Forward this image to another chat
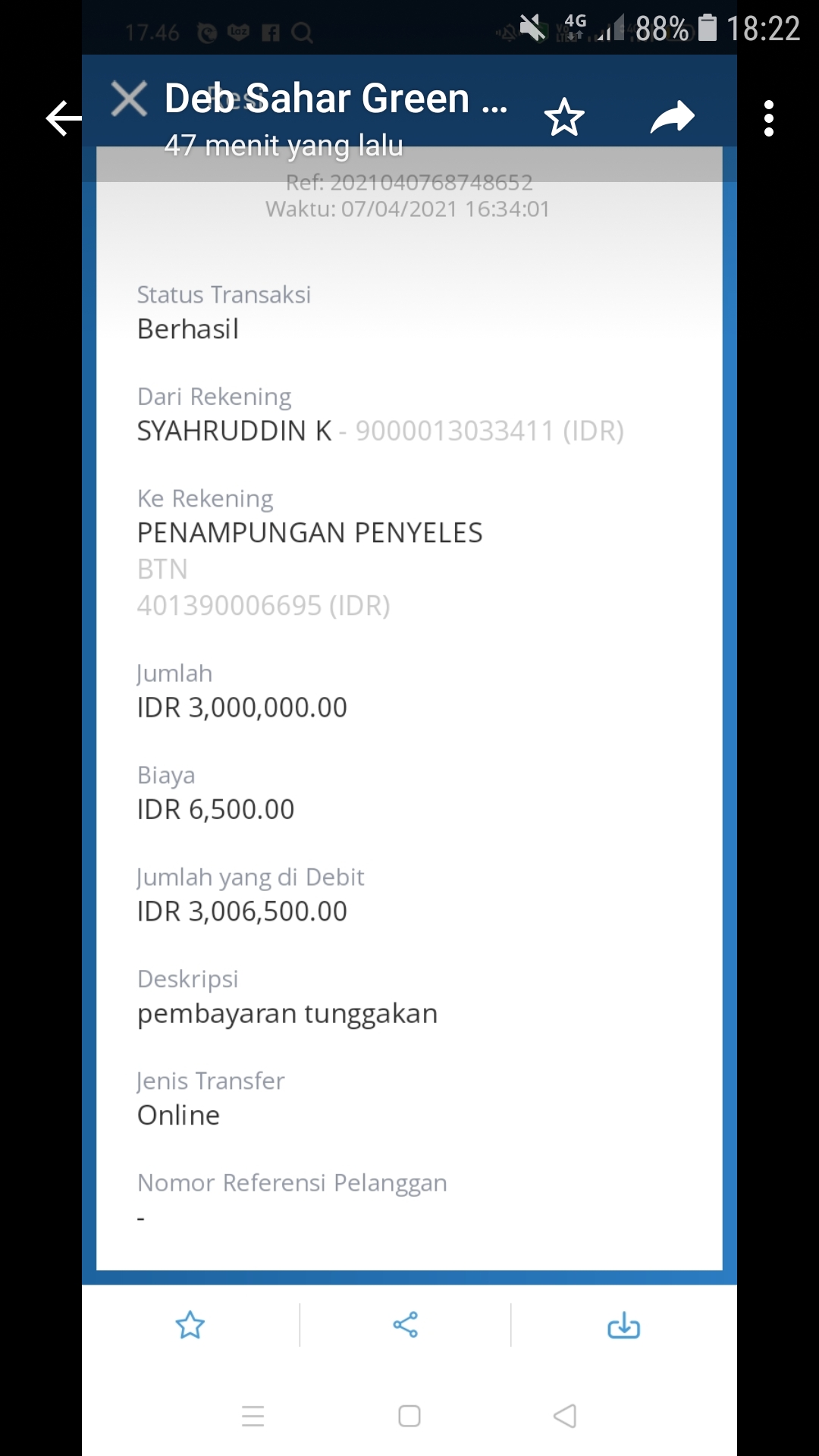The height and width of the screenshot is (1456, 819). pos(672,118)
